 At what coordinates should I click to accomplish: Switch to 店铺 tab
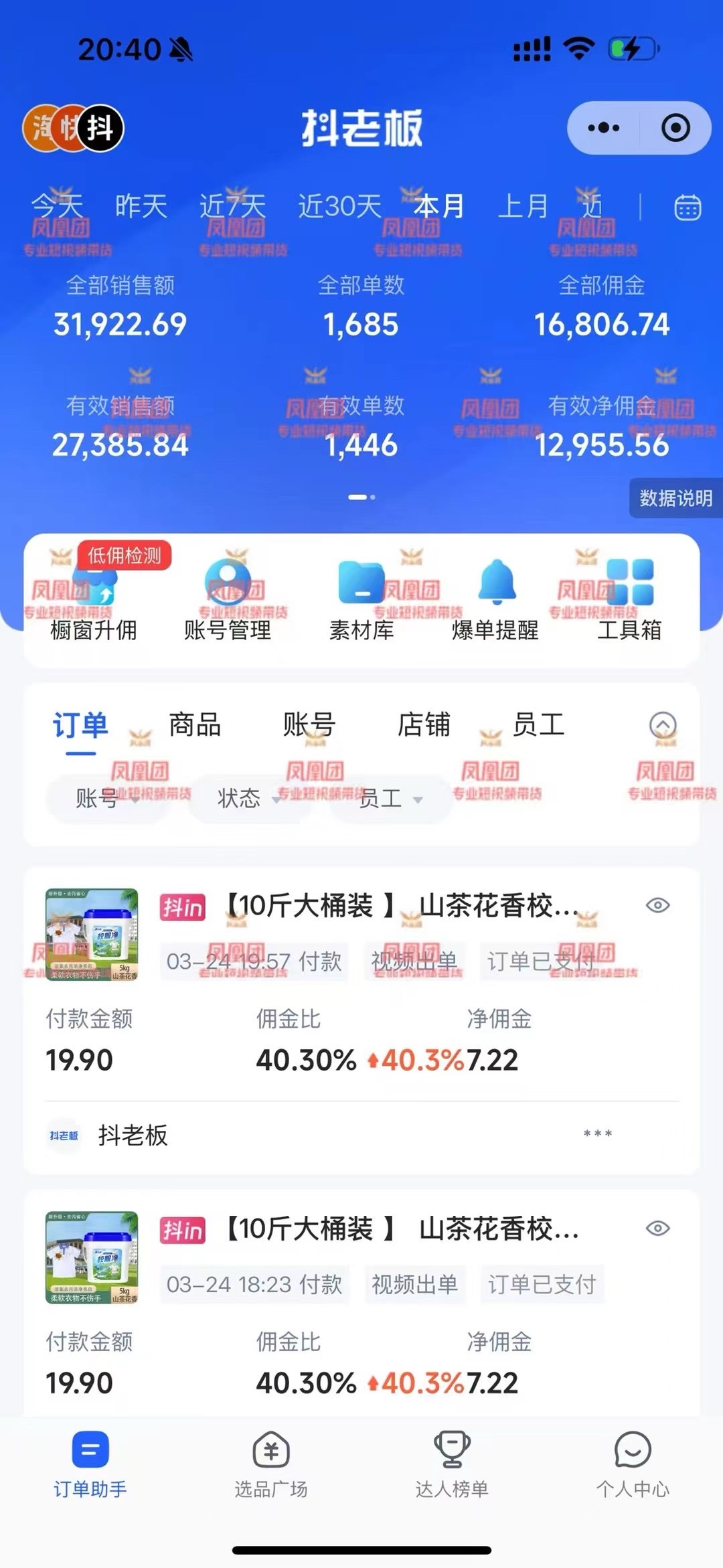click(x=424, y=725)
